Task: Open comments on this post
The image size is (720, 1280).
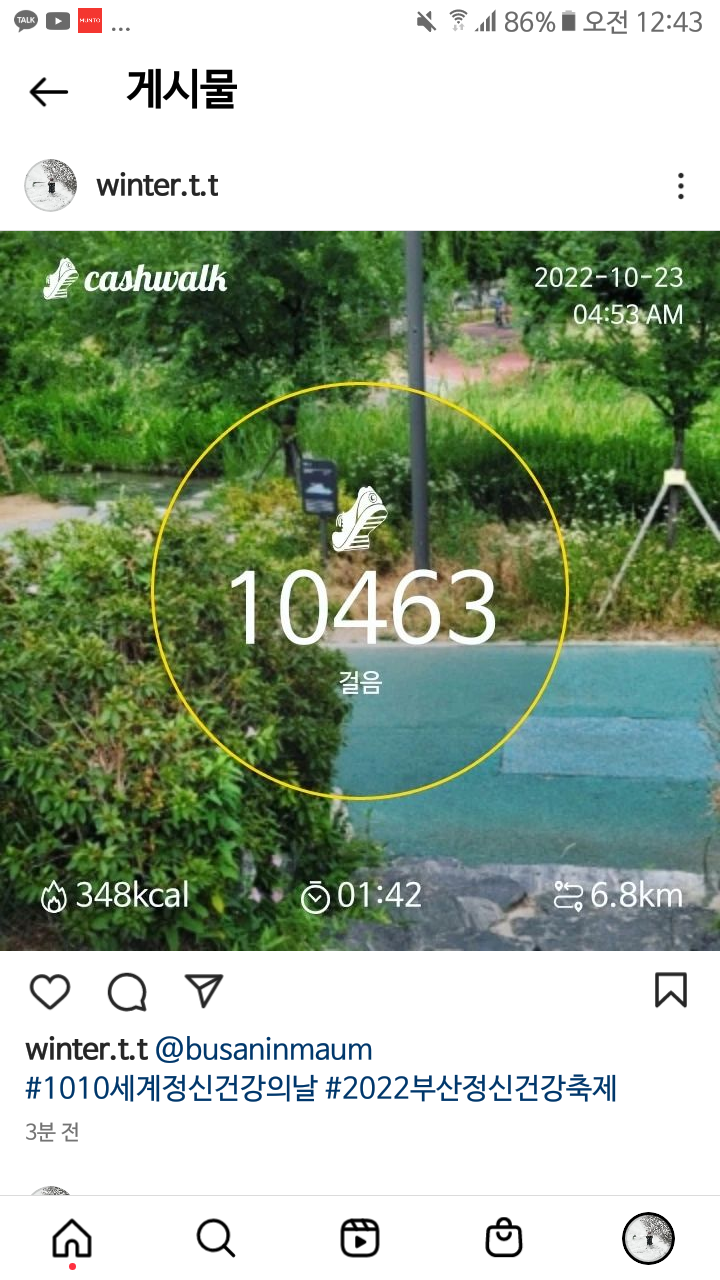Action: pyautogui.click(x=127, y=991)
